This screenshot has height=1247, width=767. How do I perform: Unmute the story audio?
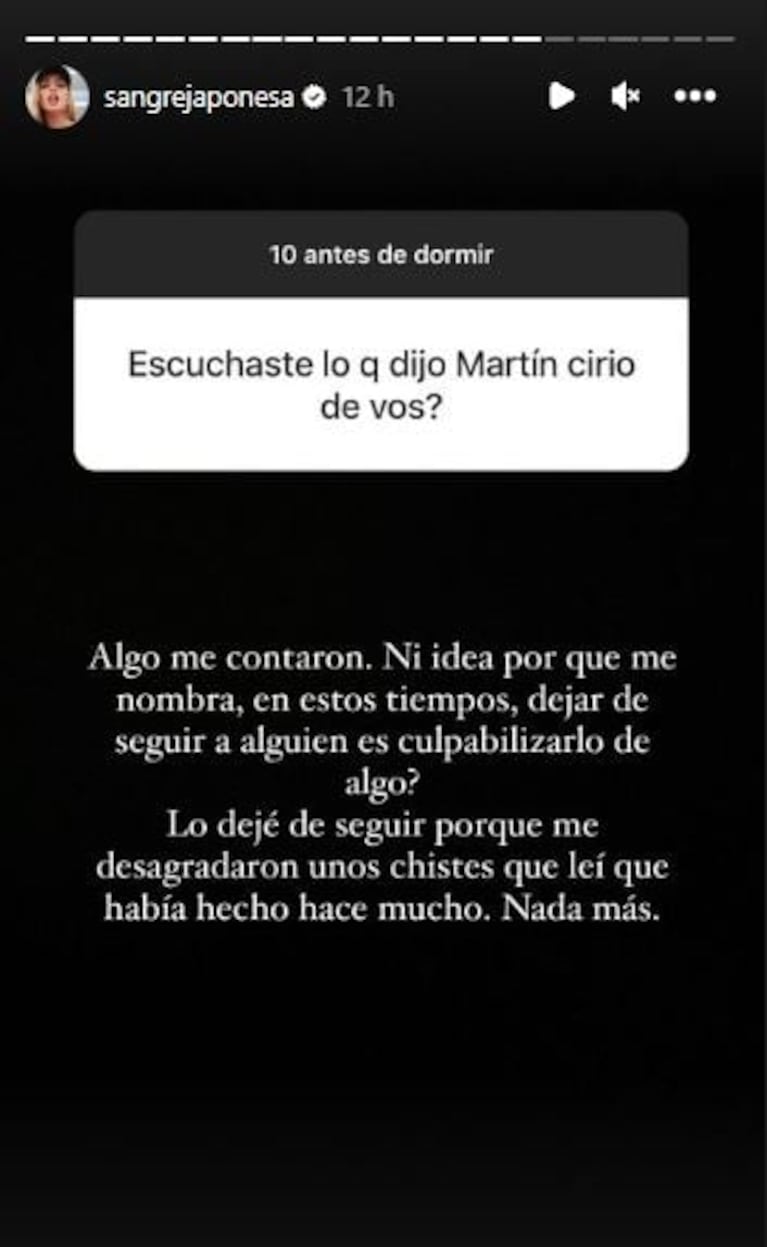click(626, 96)
